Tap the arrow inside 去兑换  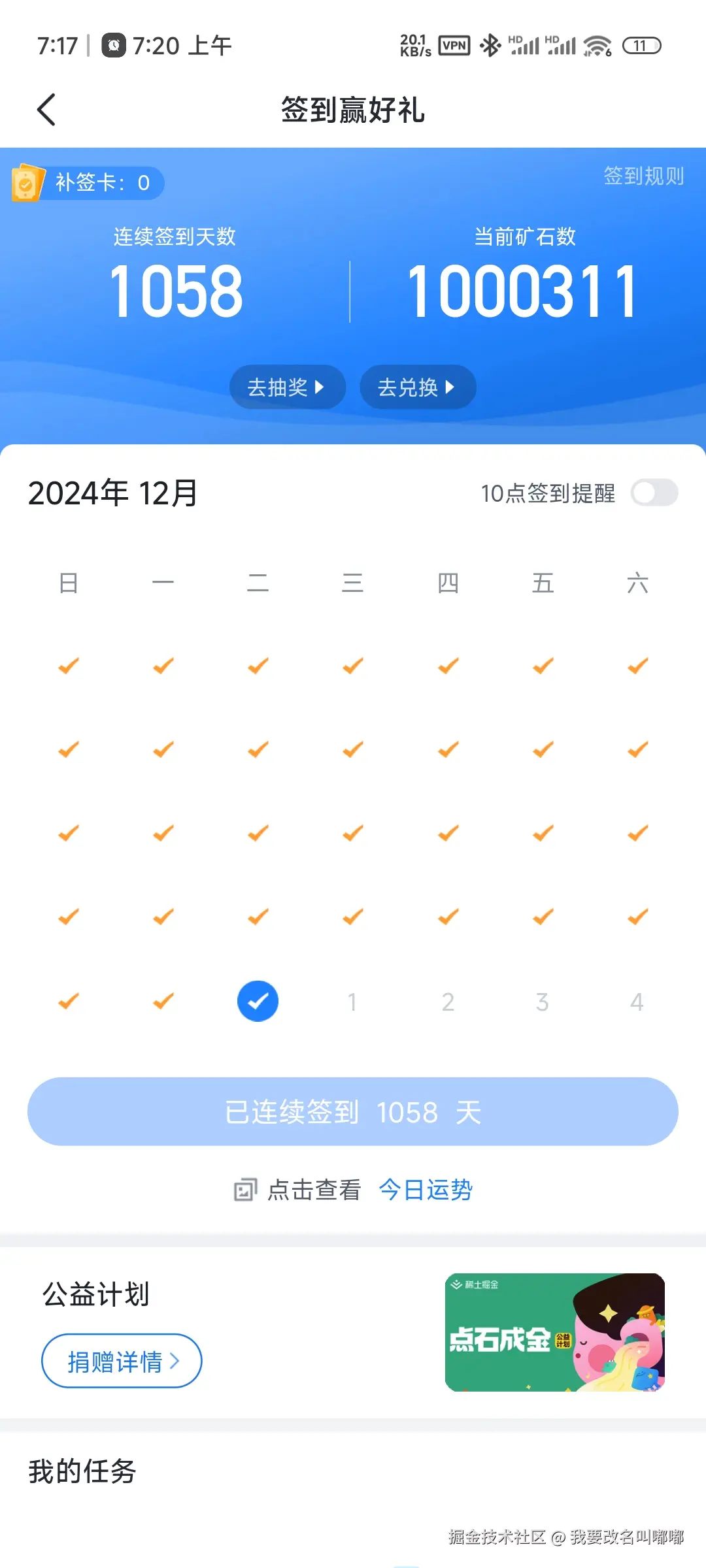tap(450, 387)
